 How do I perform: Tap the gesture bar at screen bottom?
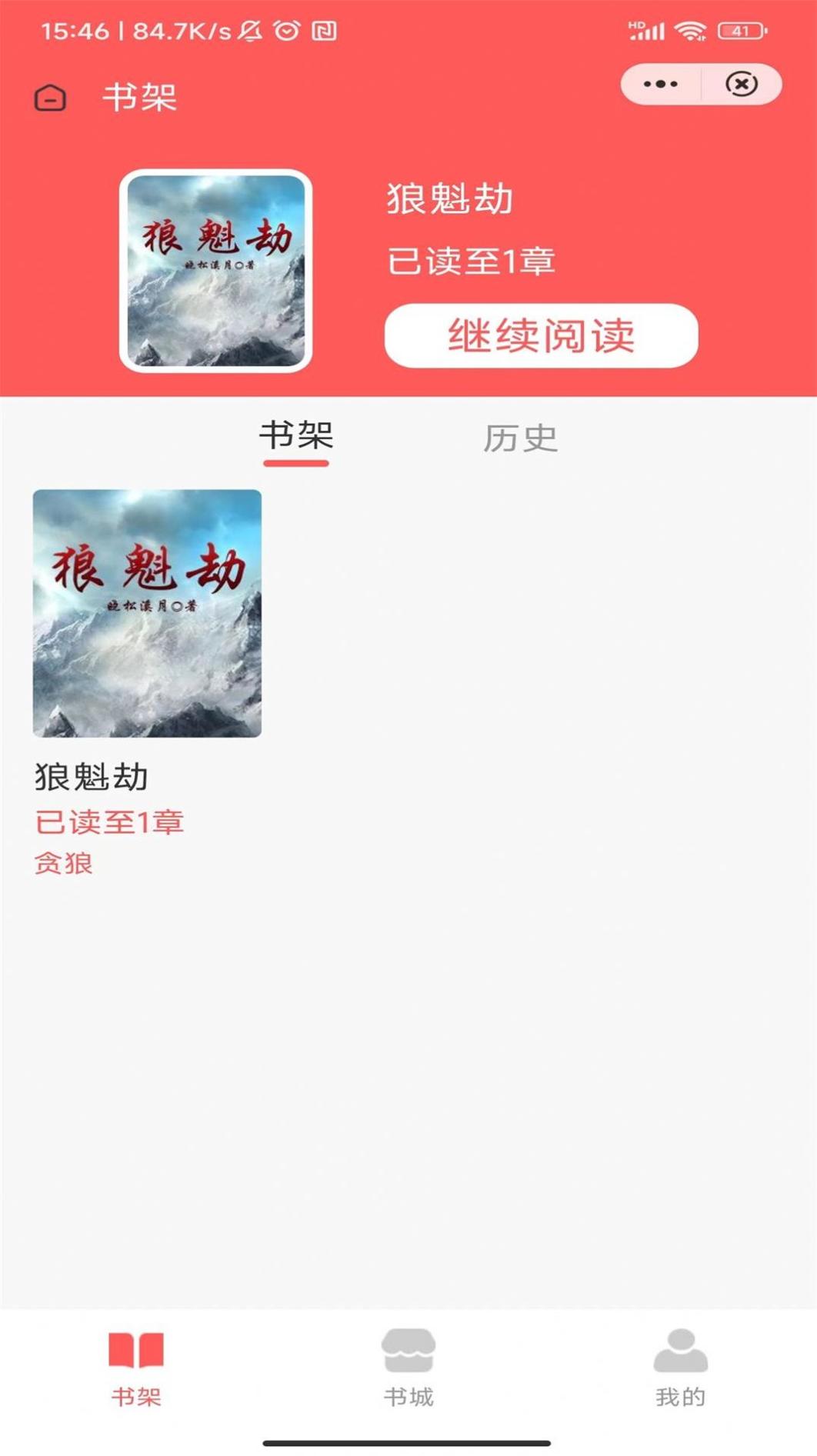click(x=408, y=1440)
